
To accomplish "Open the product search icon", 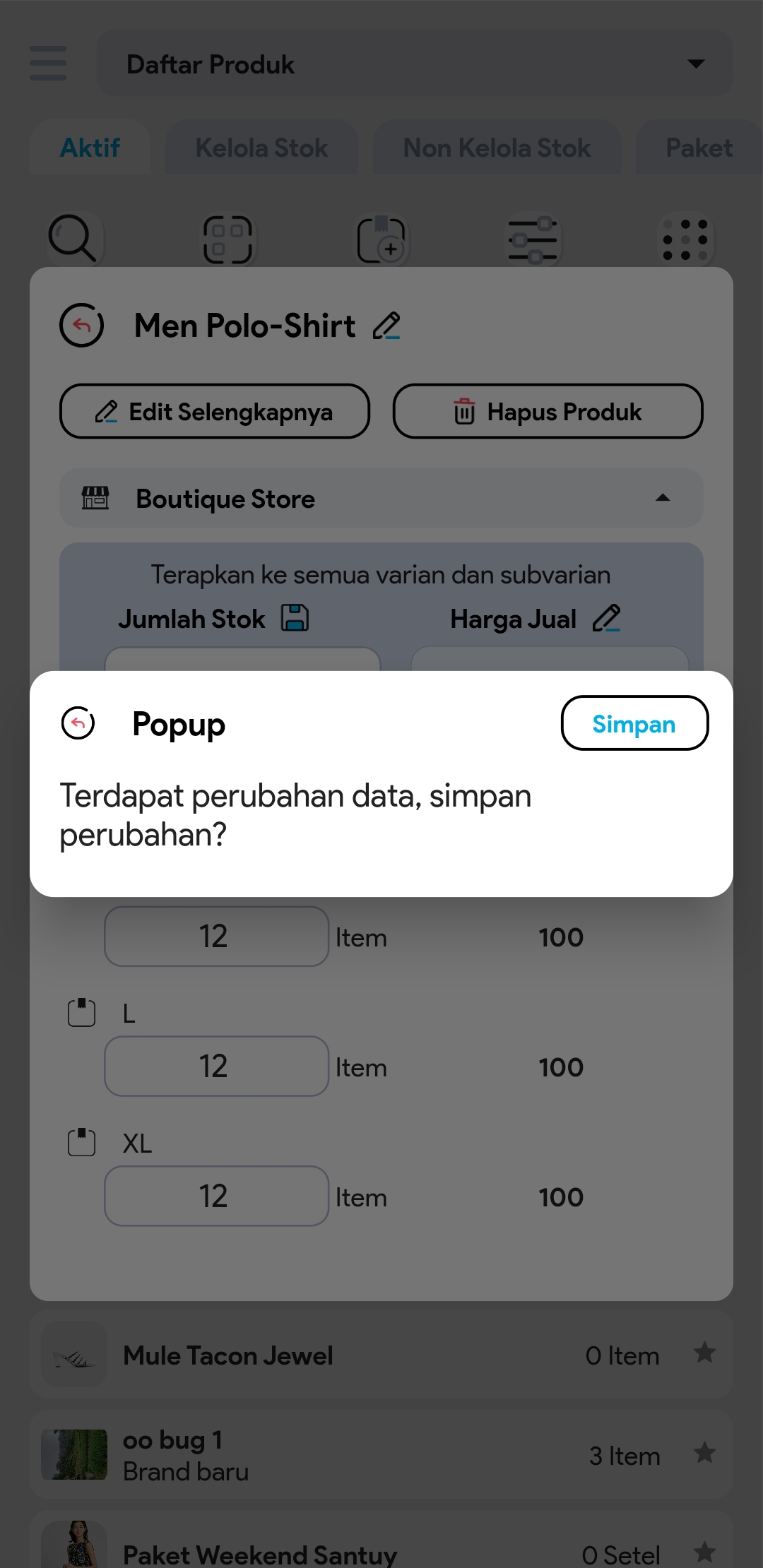I will pyautogui.click(x=73, y=239).
